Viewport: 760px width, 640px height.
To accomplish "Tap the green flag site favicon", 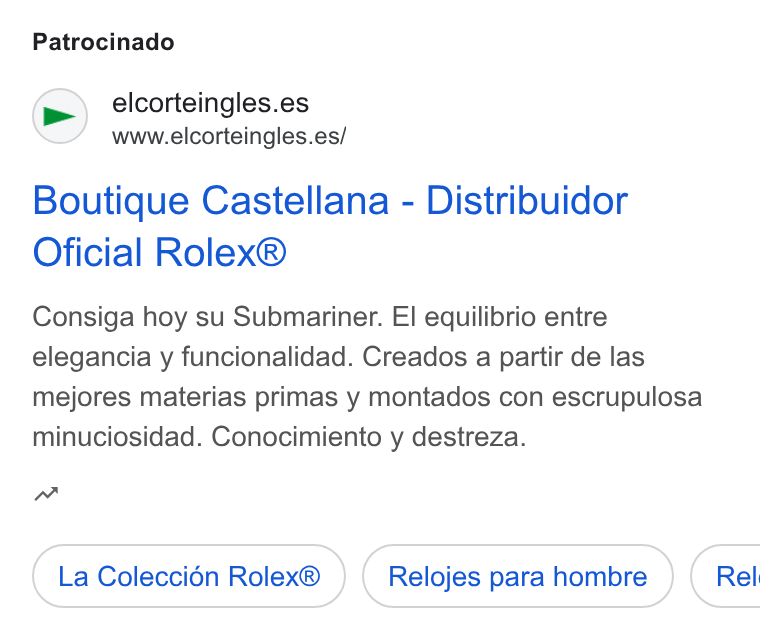I will tap(60, 116).
